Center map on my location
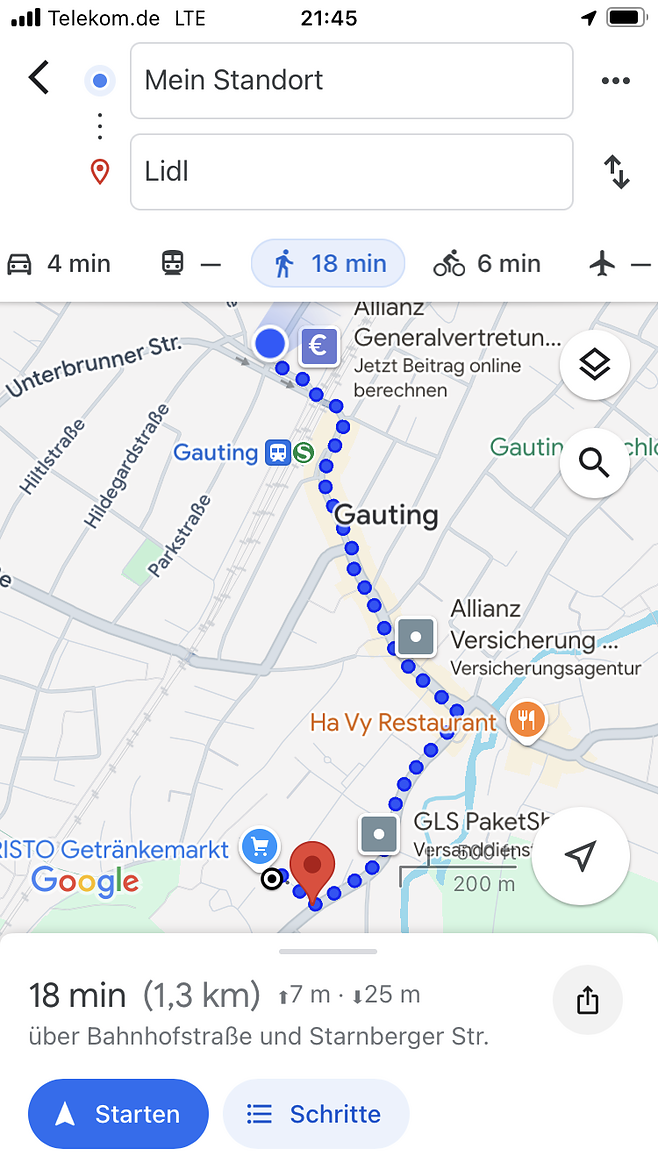 point(580,856)
